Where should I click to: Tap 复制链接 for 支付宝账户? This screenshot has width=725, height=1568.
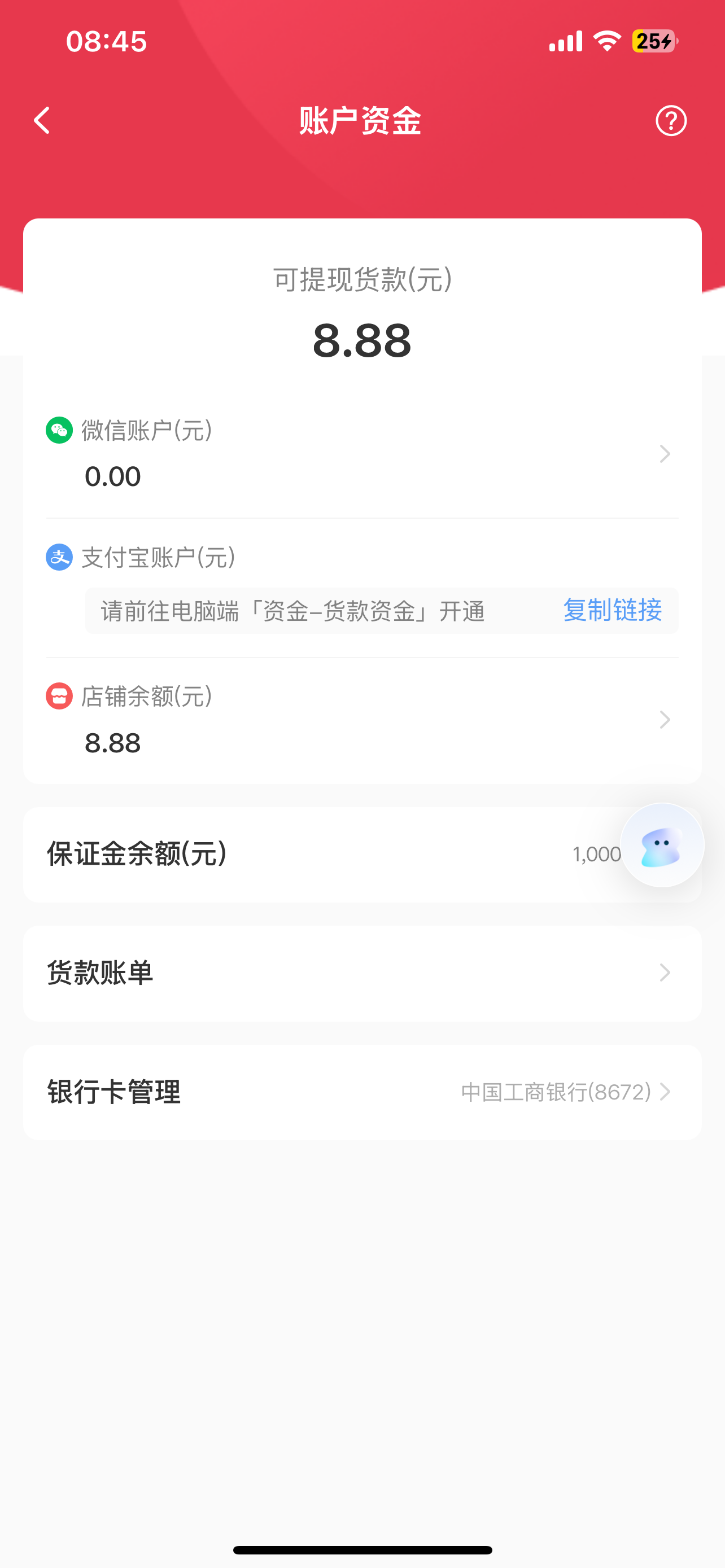(612, 611)
